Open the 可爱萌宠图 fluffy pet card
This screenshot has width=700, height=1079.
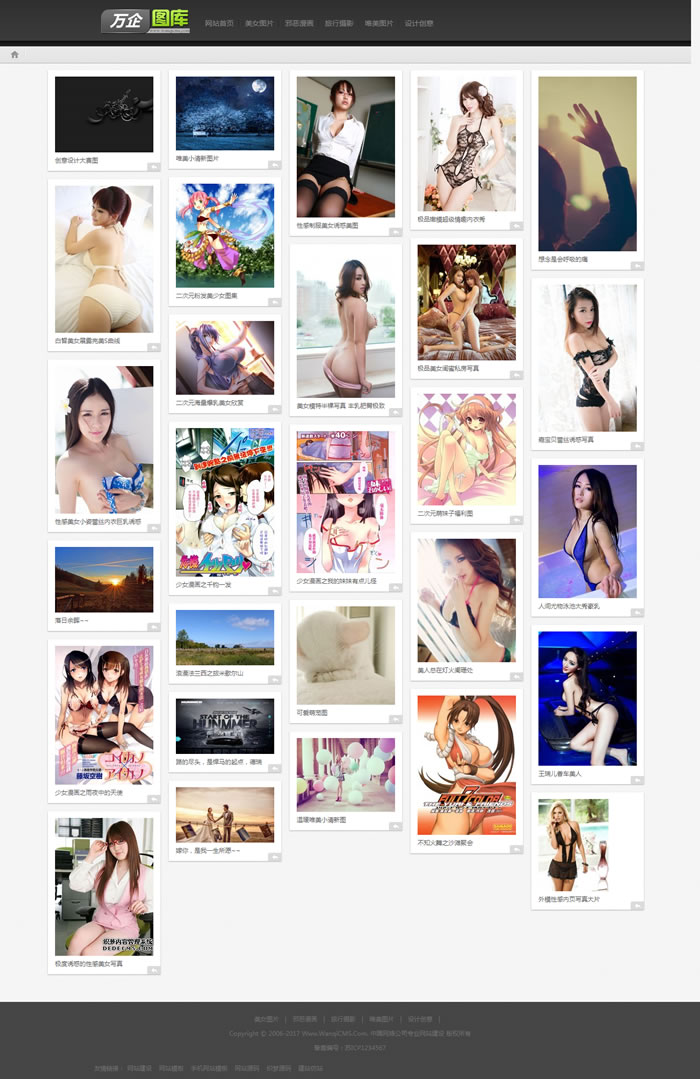[x=346, y=655]
